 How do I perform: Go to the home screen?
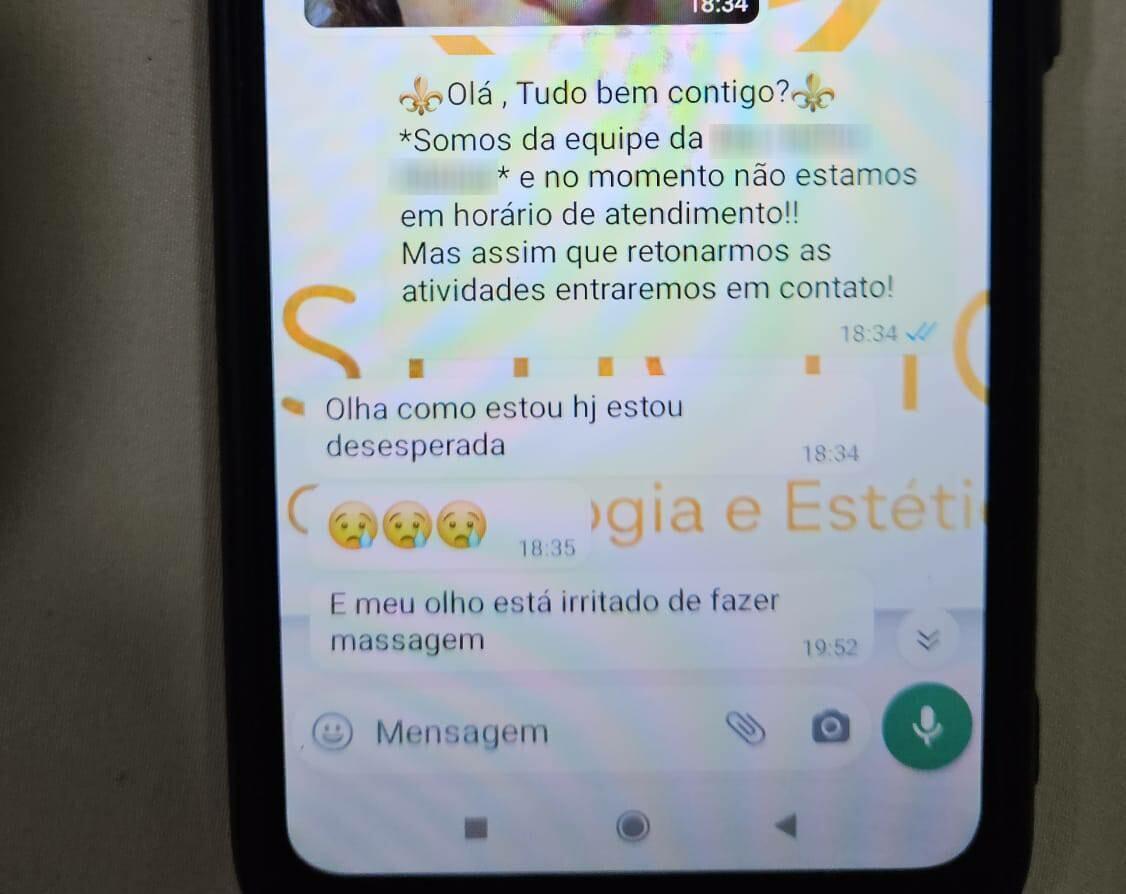click(x=633, y=826)
